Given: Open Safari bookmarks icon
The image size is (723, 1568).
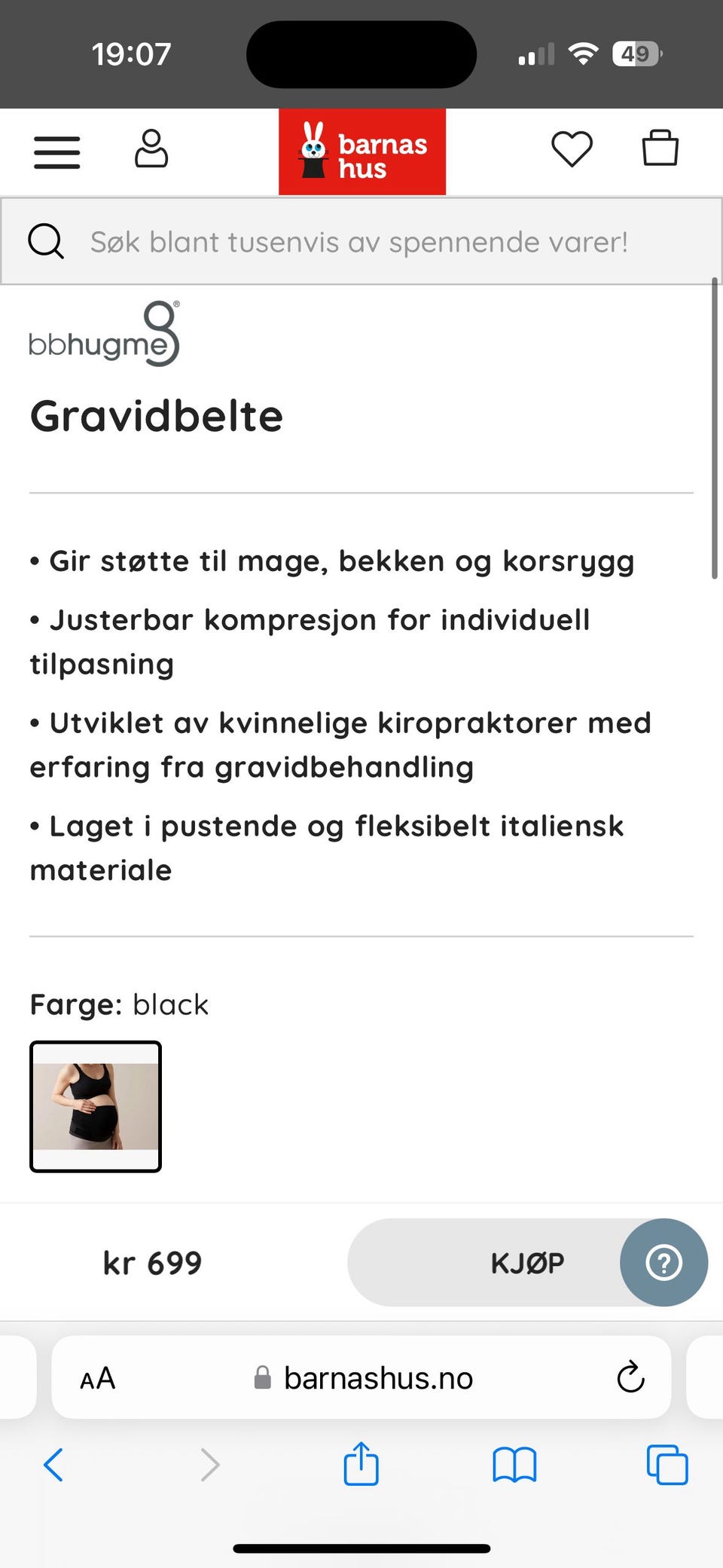Looking at the screenshot, I should pos(515,1464).
